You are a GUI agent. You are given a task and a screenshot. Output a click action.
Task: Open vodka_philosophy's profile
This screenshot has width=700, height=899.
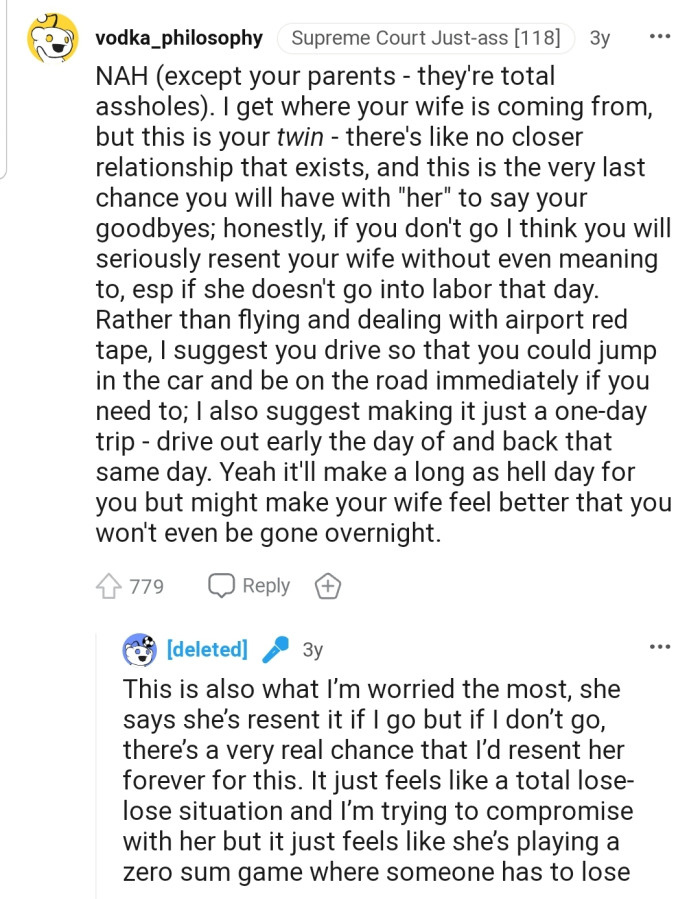[178, 39]
